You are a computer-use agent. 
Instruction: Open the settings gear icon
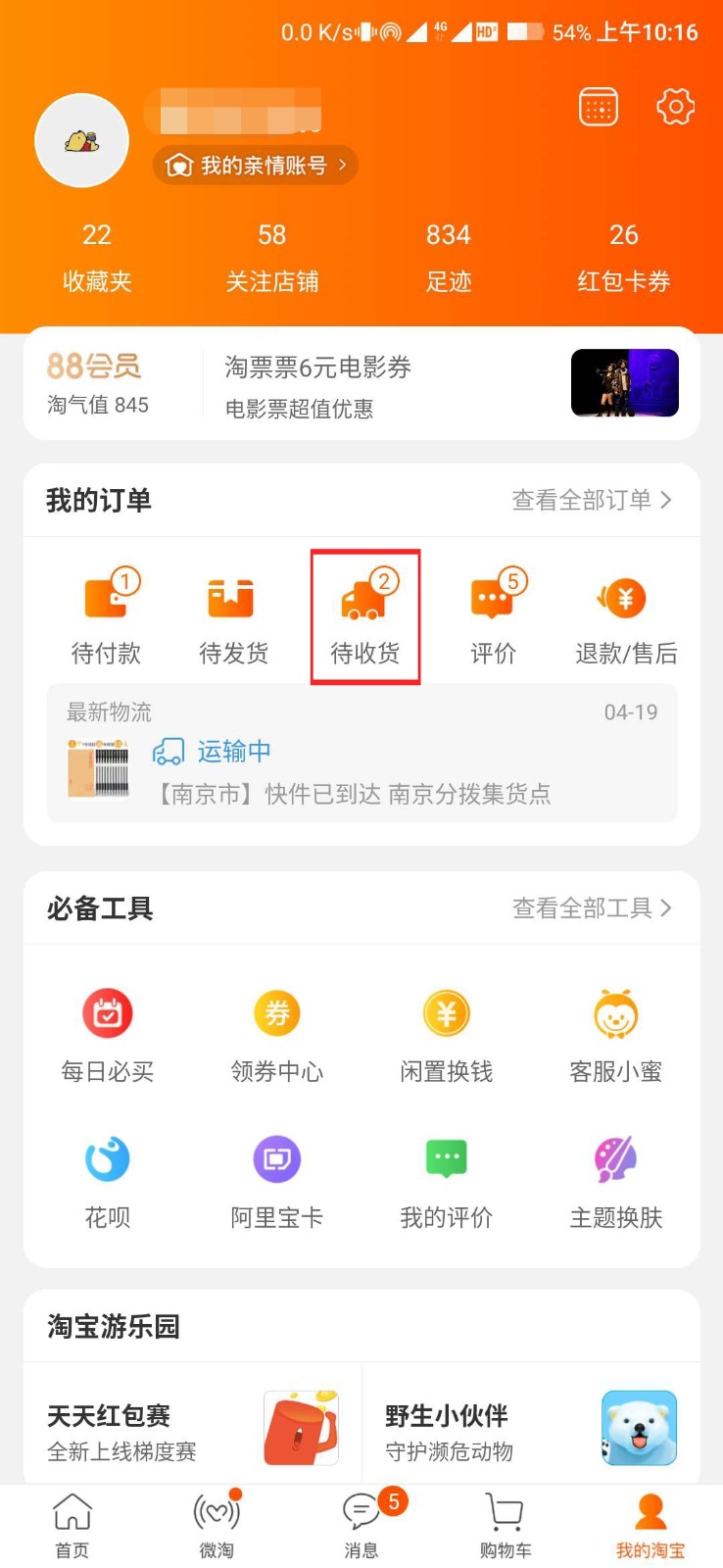(x=675, y=108)
